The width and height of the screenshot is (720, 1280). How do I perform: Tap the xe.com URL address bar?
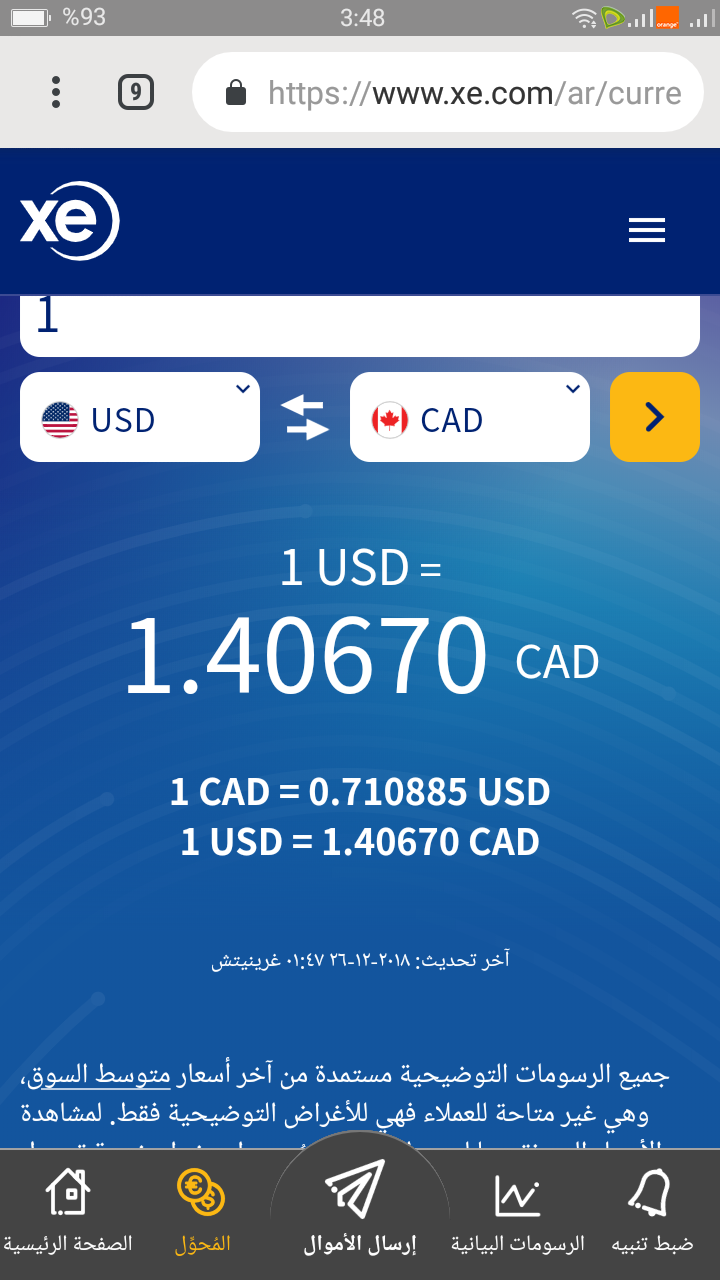point(450,93)
